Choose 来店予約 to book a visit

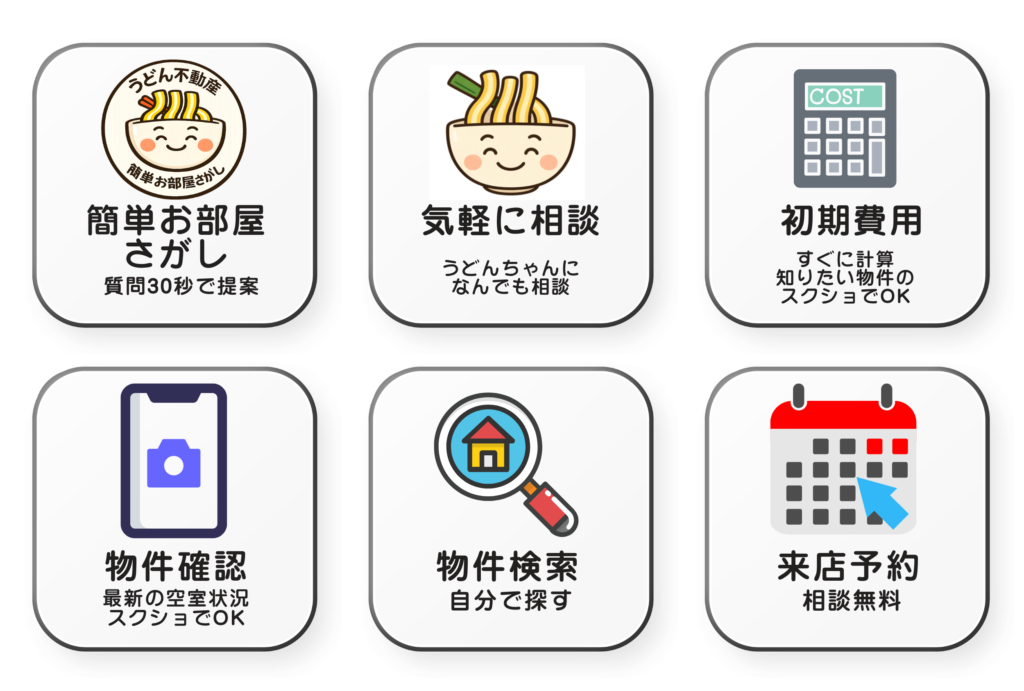pyautogui.click(x=846, y=508)
